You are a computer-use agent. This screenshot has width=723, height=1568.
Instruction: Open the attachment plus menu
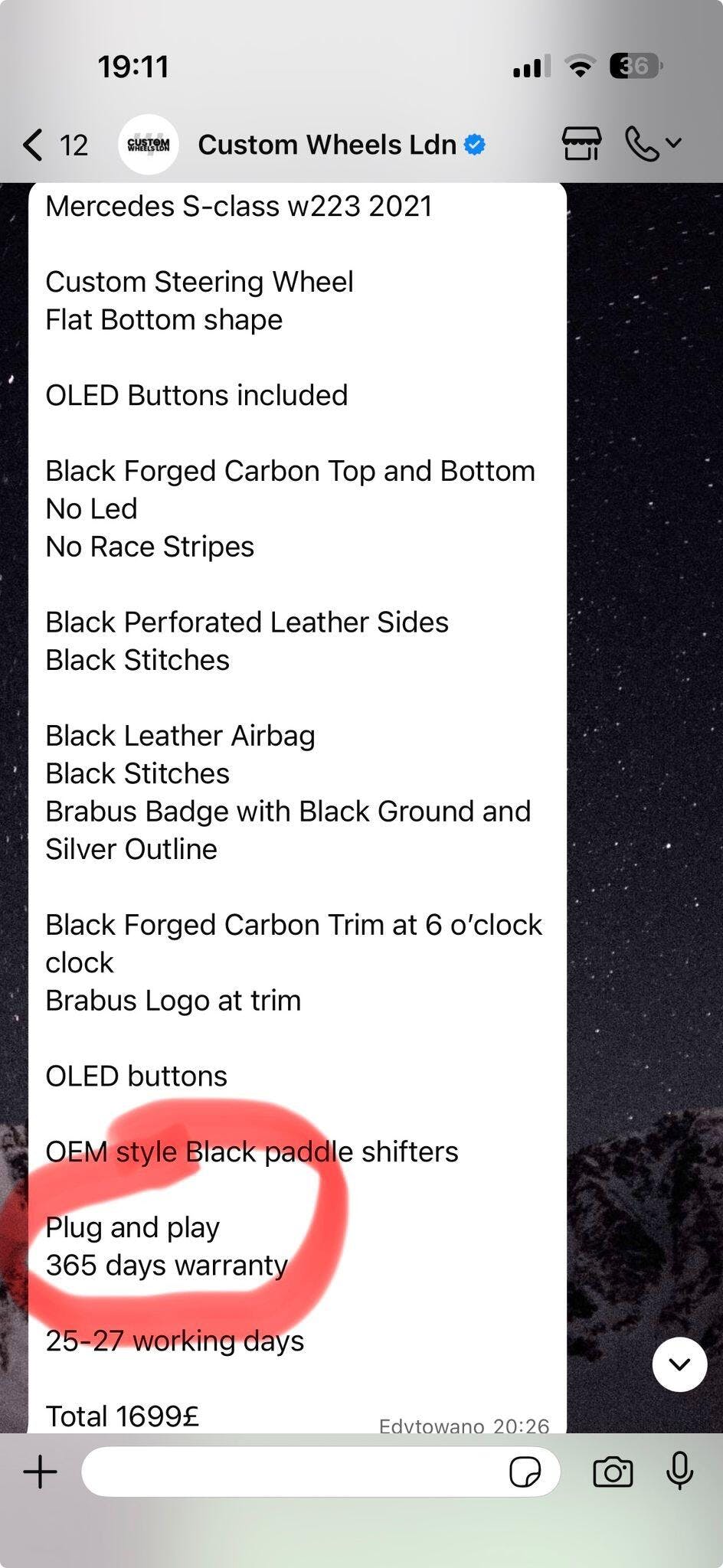41,1472
